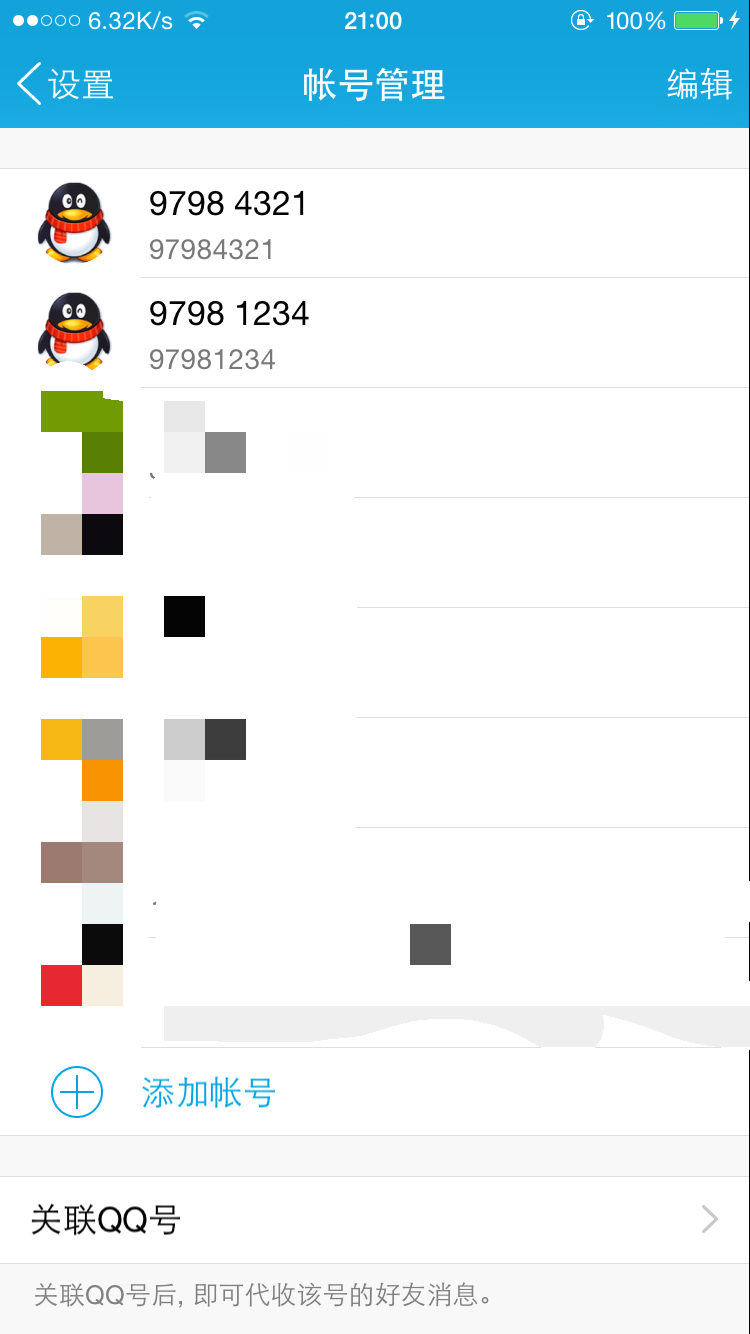Go back to 设置

65,85
